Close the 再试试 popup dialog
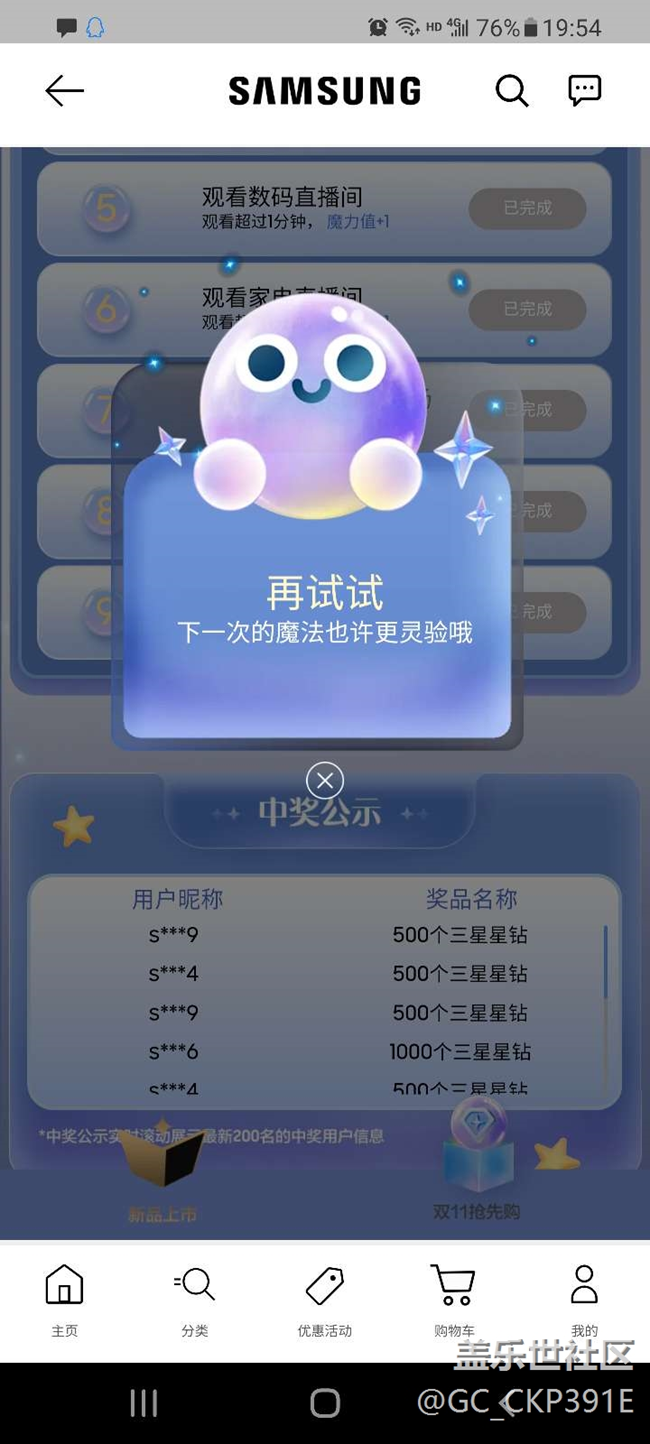This screenshot has width=650, height=1444. (x=325, y=780)
